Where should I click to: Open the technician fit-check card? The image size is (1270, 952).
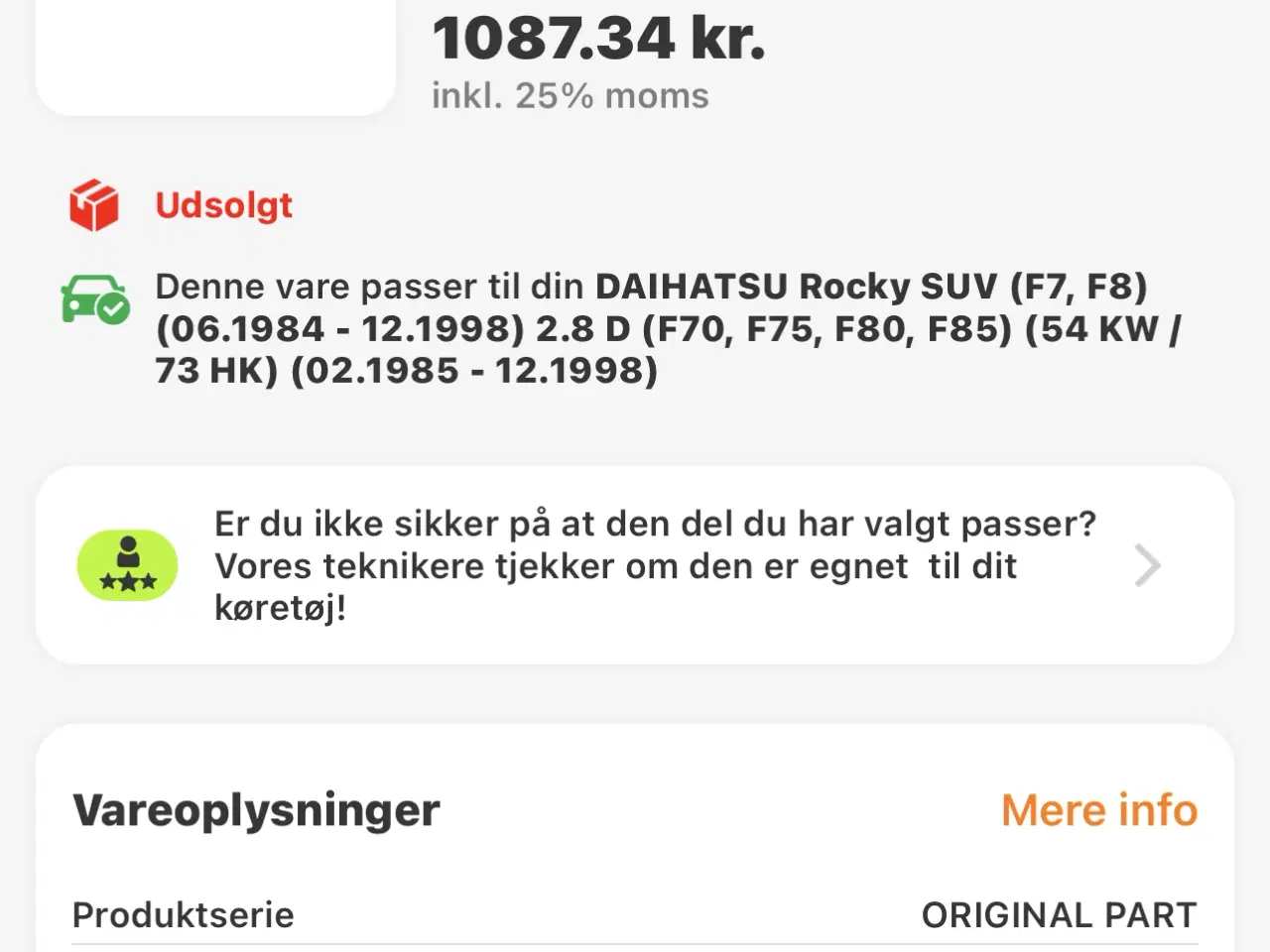[x=635, y=565]
